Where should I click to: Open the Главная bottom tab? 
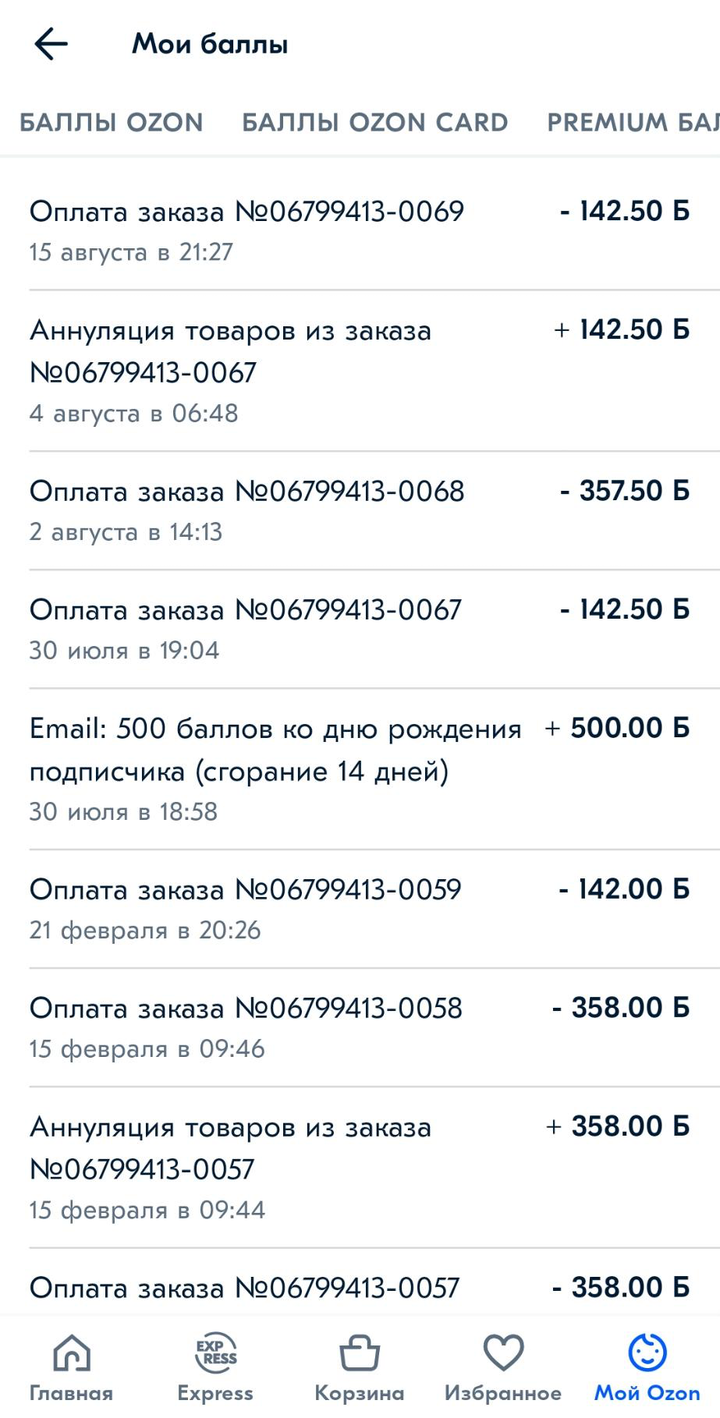tap(71, 1368)
